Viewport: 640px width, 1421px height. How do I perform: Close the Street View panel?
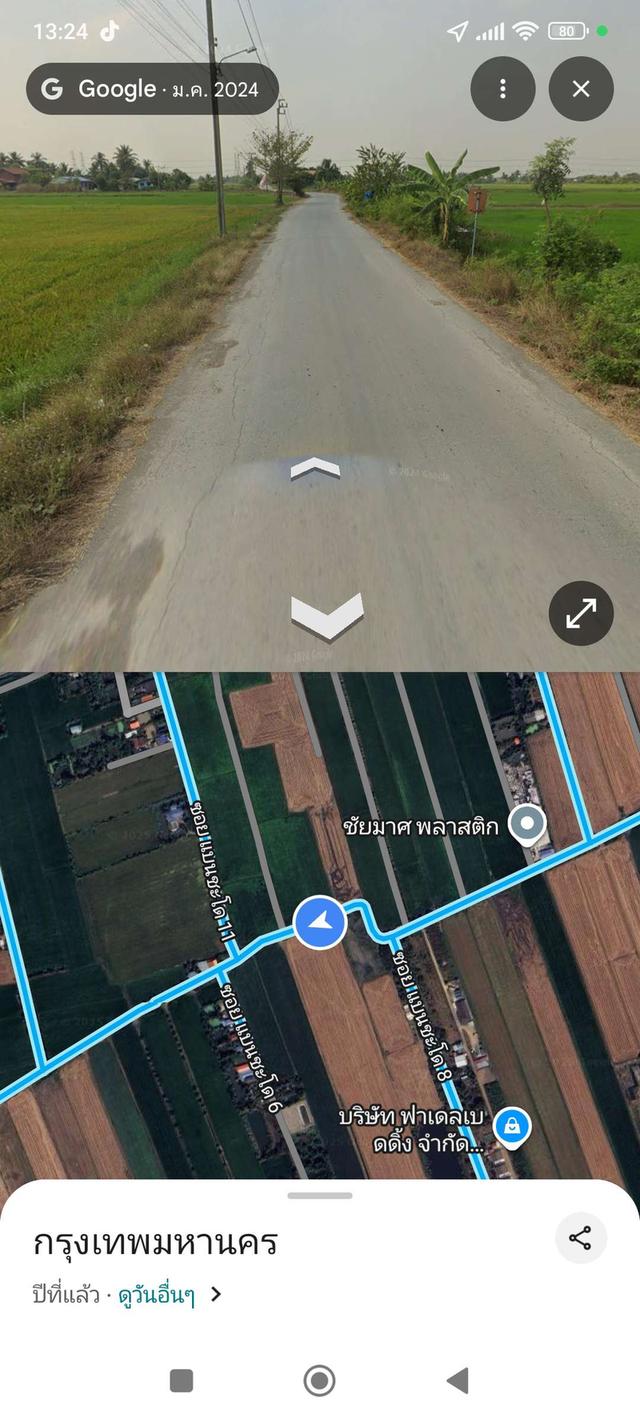tap(581, 89)
